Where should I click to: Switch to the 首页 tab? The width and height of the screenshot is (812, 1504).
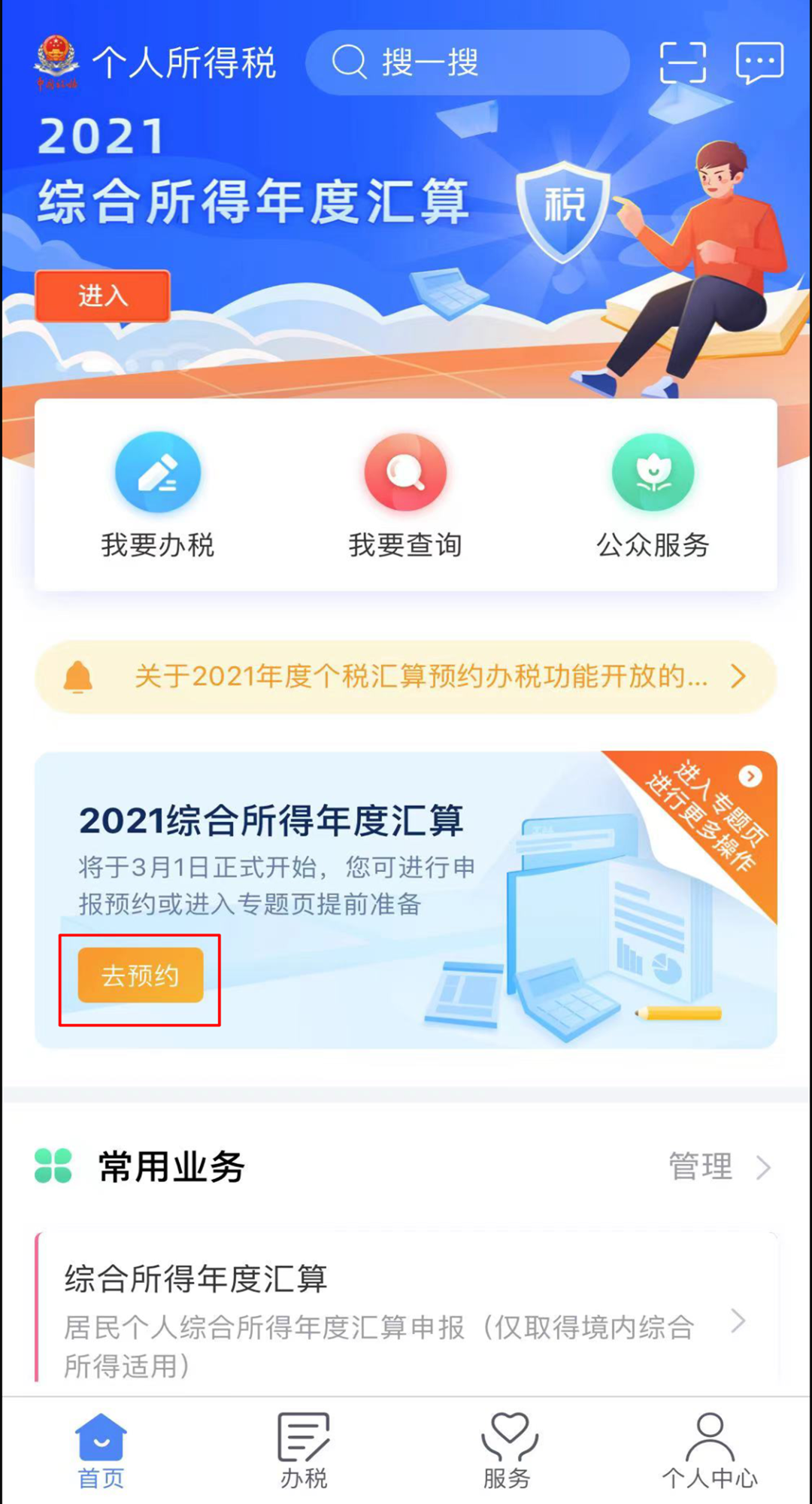[101, 1451]
